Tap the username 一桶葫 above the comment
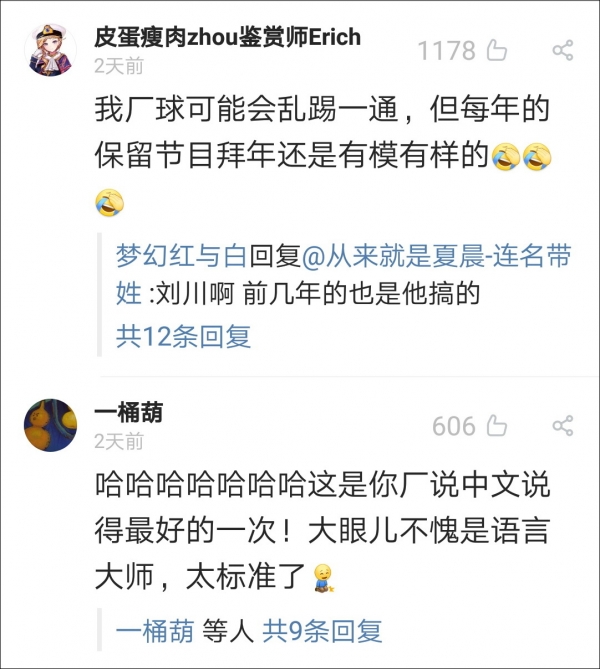The image size is (600, 669). [x=128, y=412]
